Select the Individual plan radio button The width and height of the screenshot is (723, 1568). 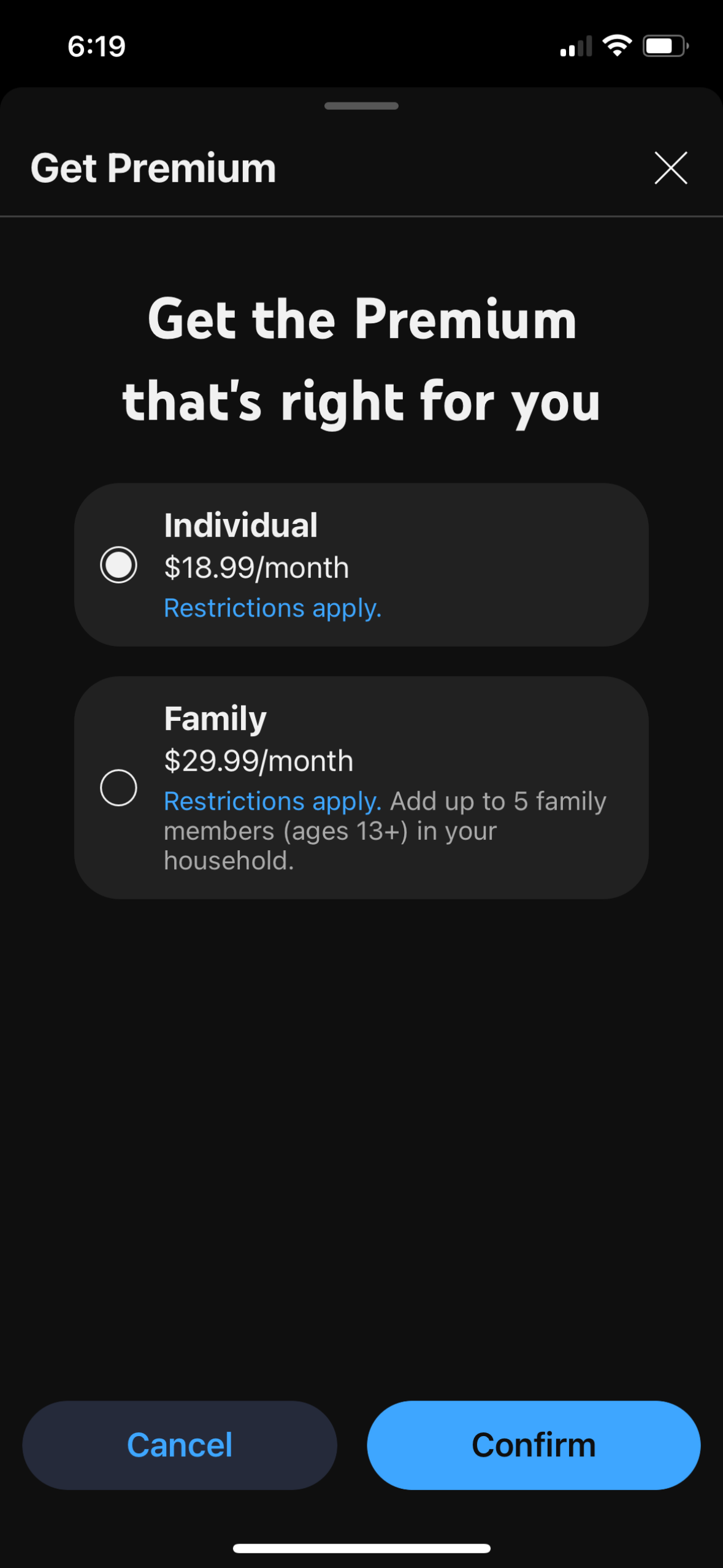click(x=119, y=565)
